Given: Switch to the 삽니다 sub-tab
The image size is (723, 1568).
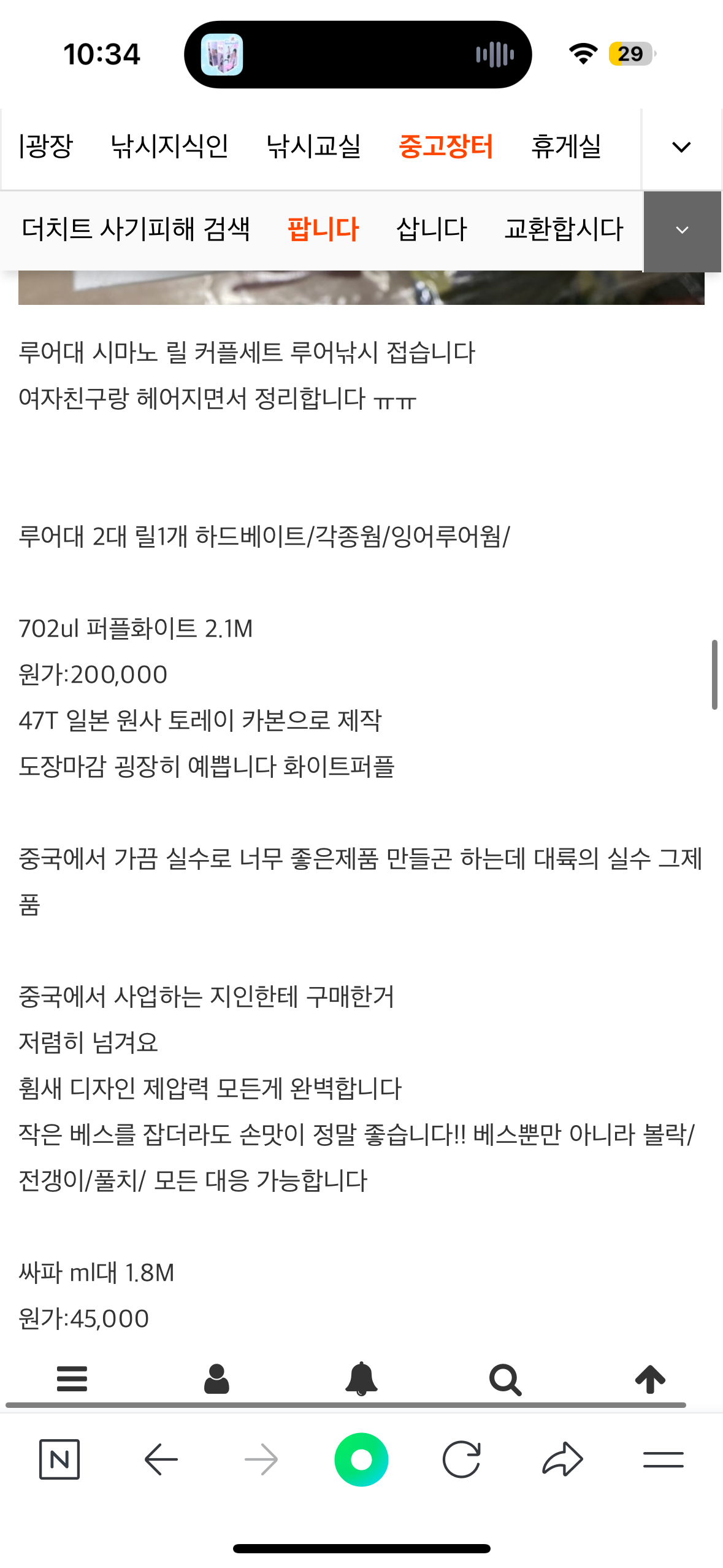Looking at the screenshot, I should [432, 229].
